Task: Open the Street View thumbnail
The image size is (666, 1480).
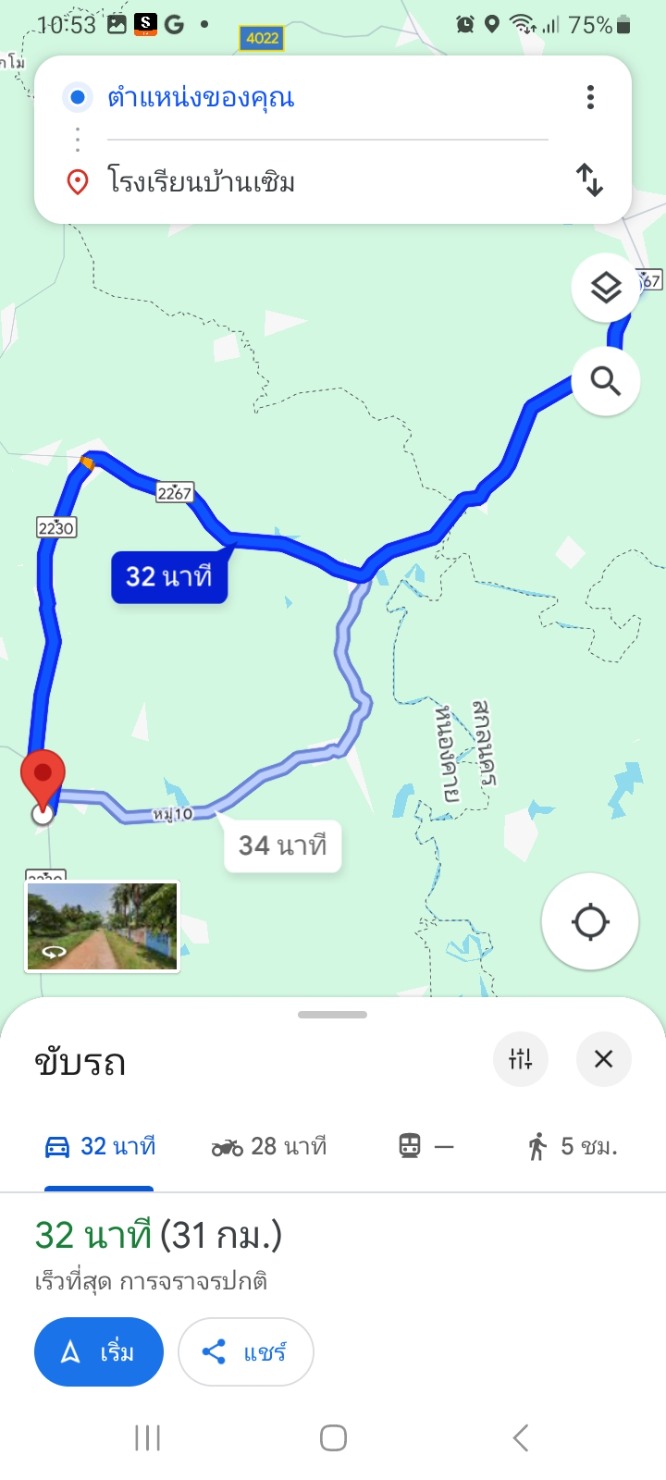Action: (x=101, y=926)
